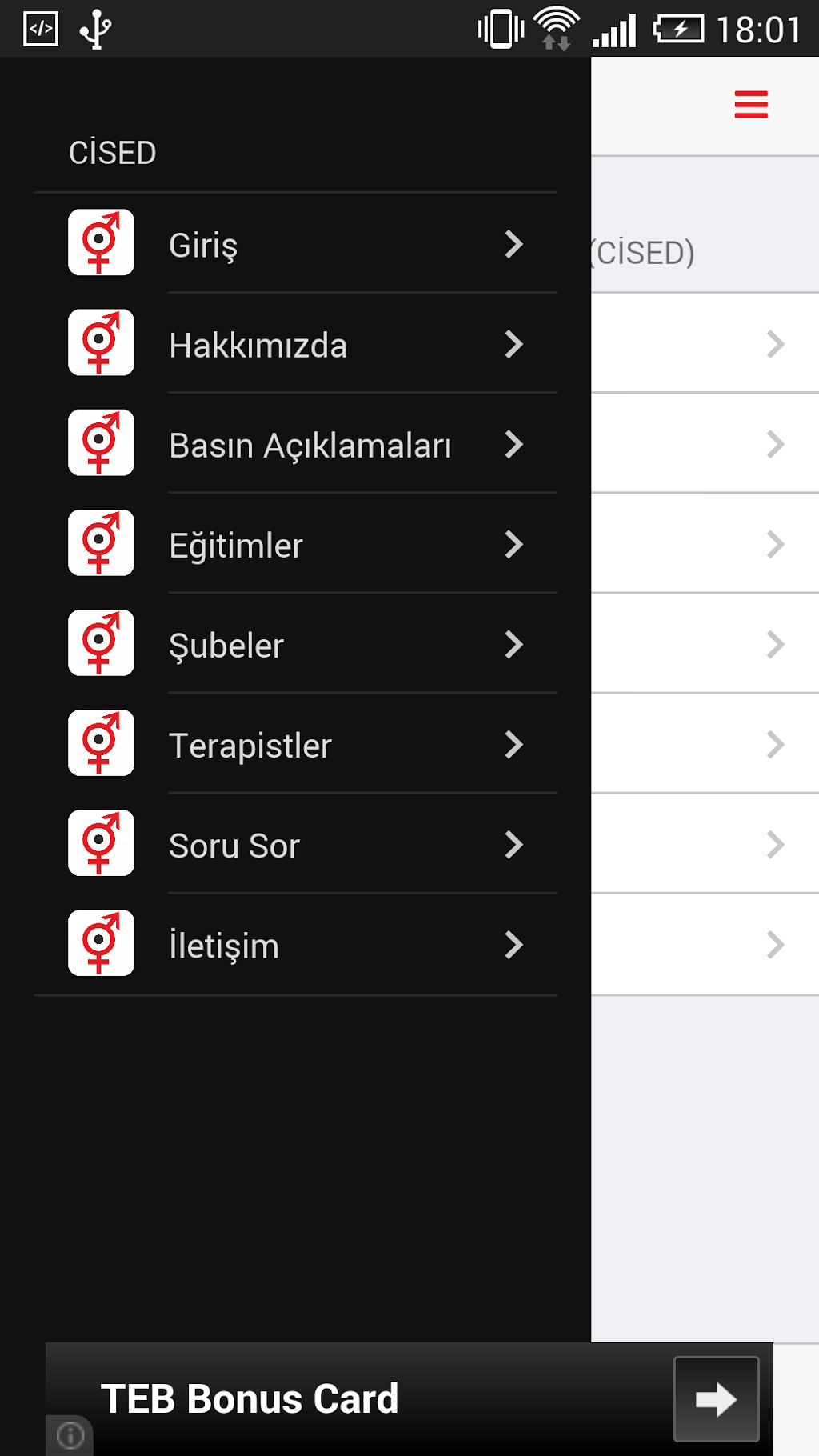Open the Şubeler list
This screenshot has width=819, height=1456.
pyautogui.click(x=296, y=645)
